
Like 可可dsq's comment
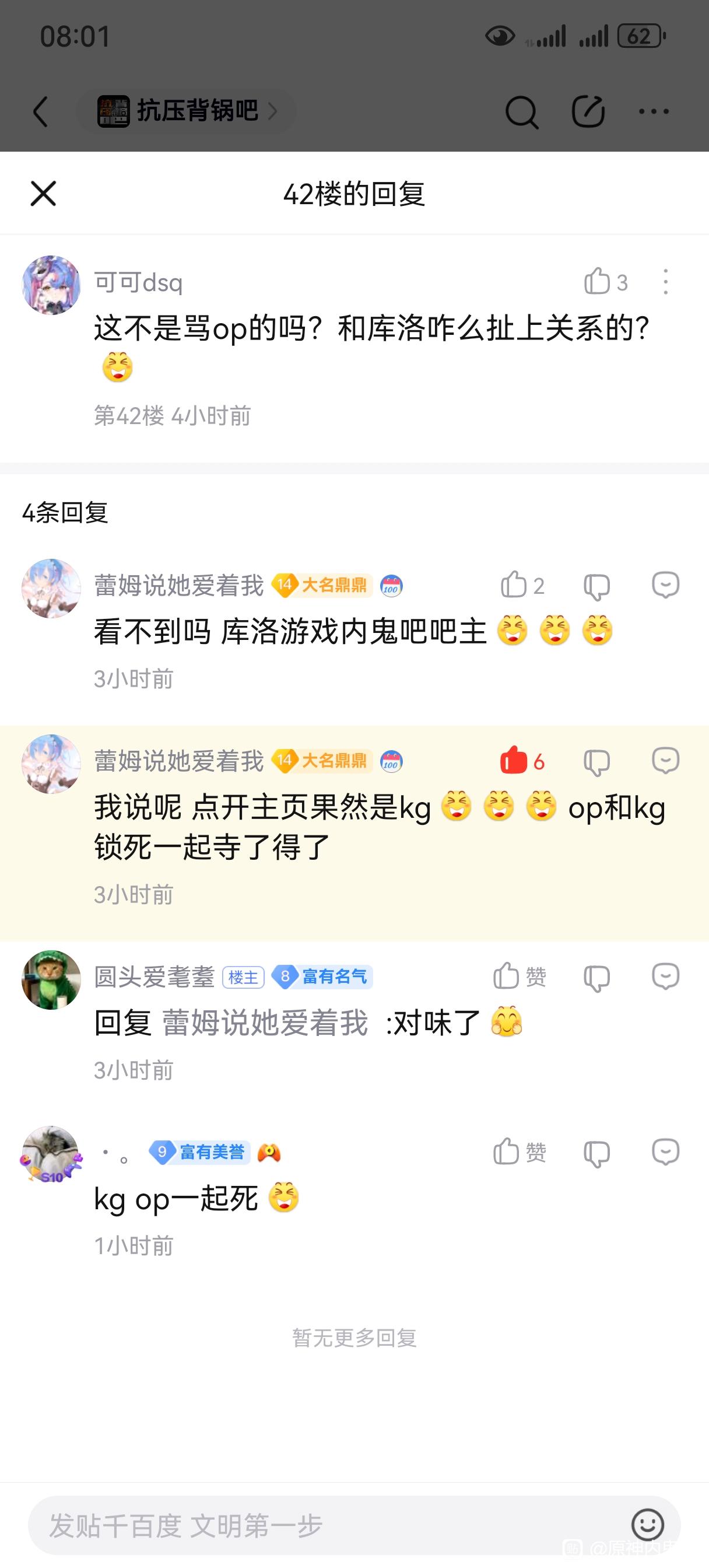(x=598, y=282)
